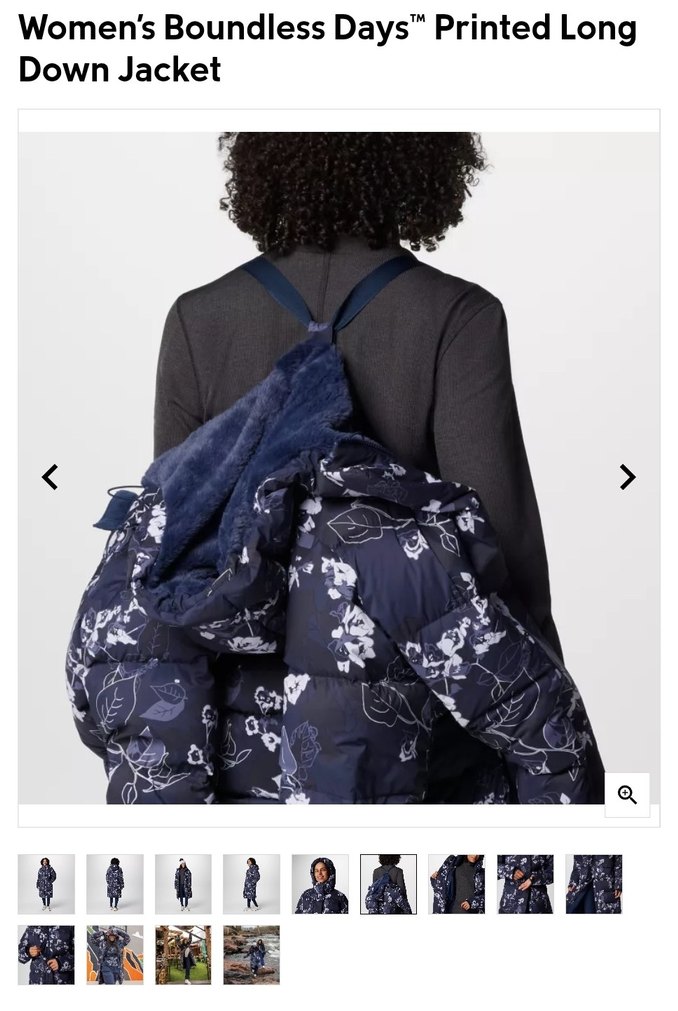This screenshot has width=678, height=1011.
Task: Show the rocky riverside lifestyle thumbnail
Action: 251,955
